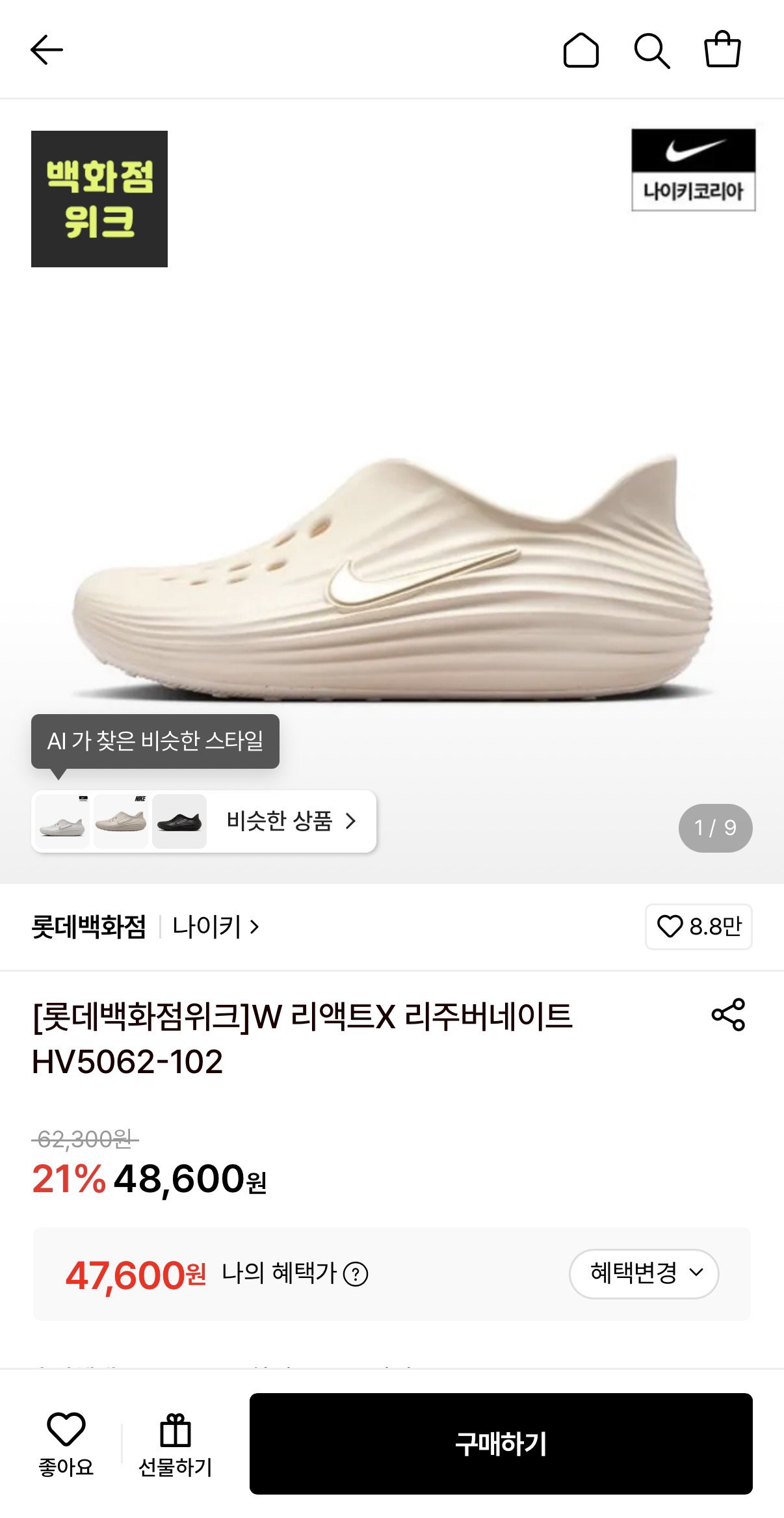Screen dimensions: 784x1518
Task: Tap the 8.8만 heart like counter button
Action: 699,926
